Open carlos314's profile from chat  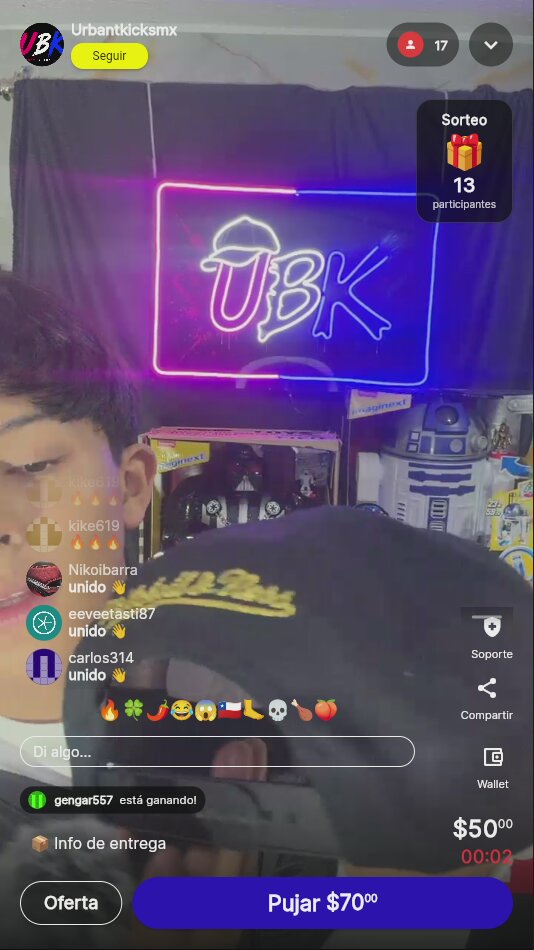click(44, 666)
